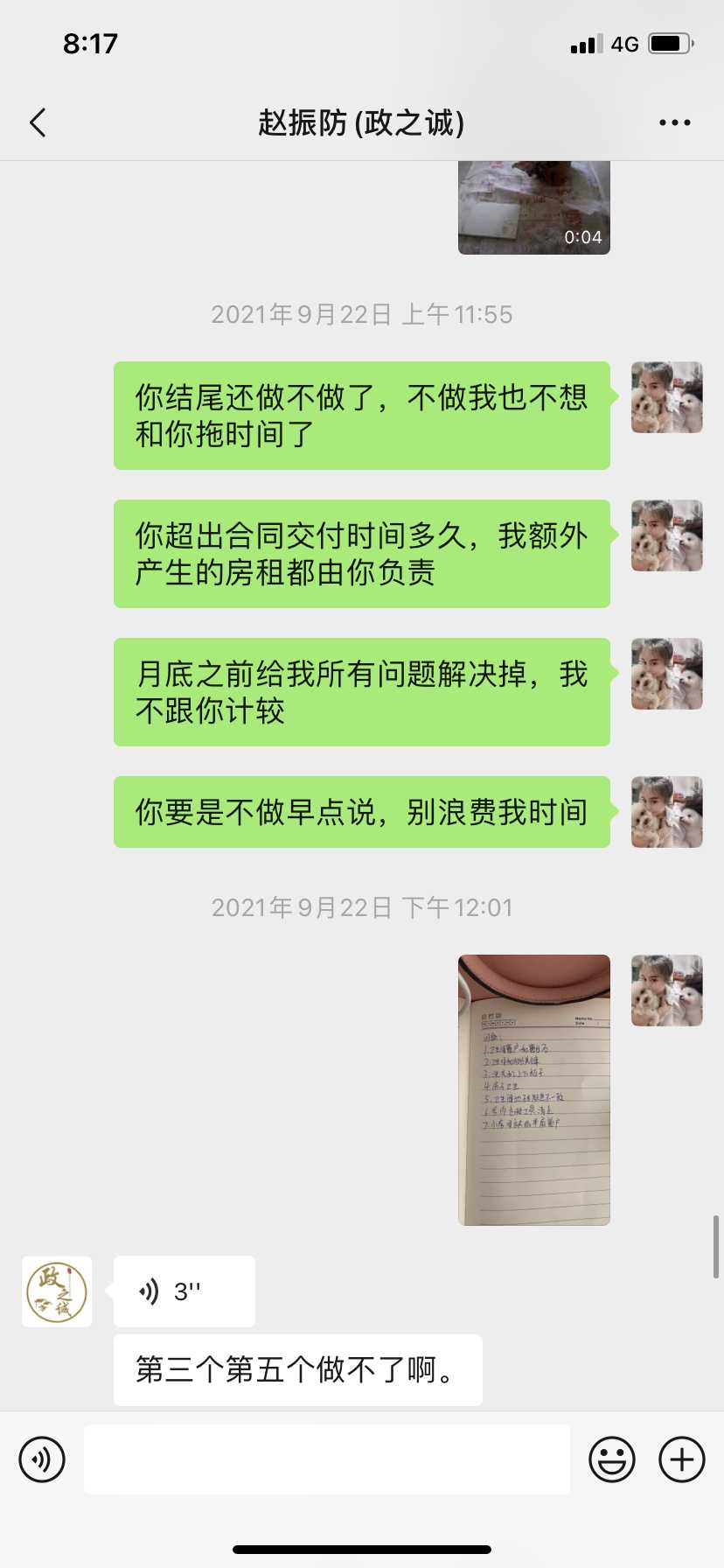The height and width of the screenshot is (1568, 724).
Task: Open 政之诚 contact avatar profile
Action: [57, 1291]
